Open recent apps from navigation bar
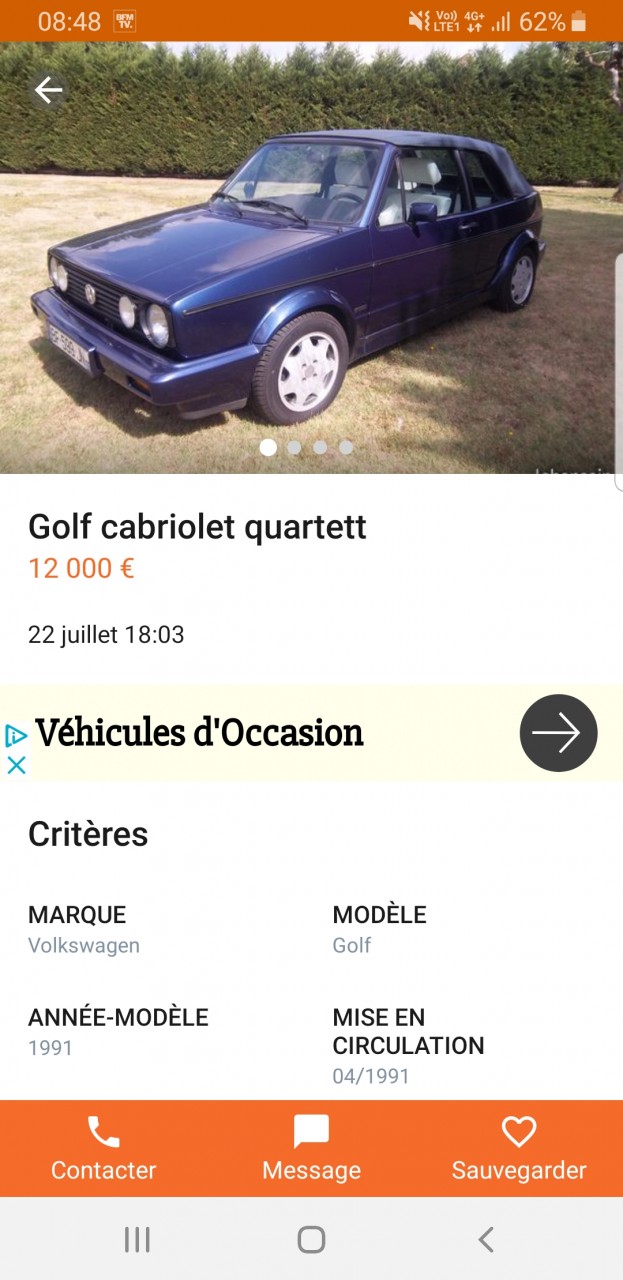Screen dimensions: 623x1280 (x=137, y=1240)
